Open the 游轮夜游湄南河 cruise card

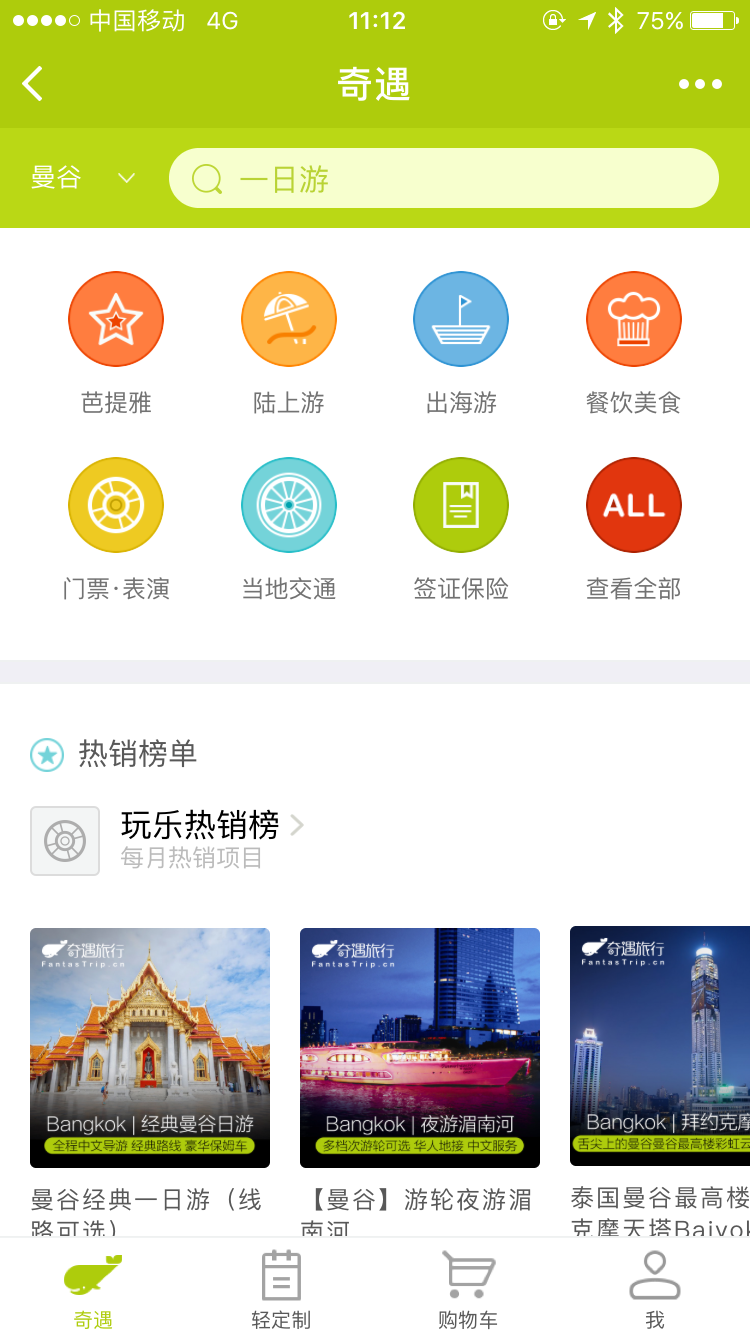[x=420, y=1048]
